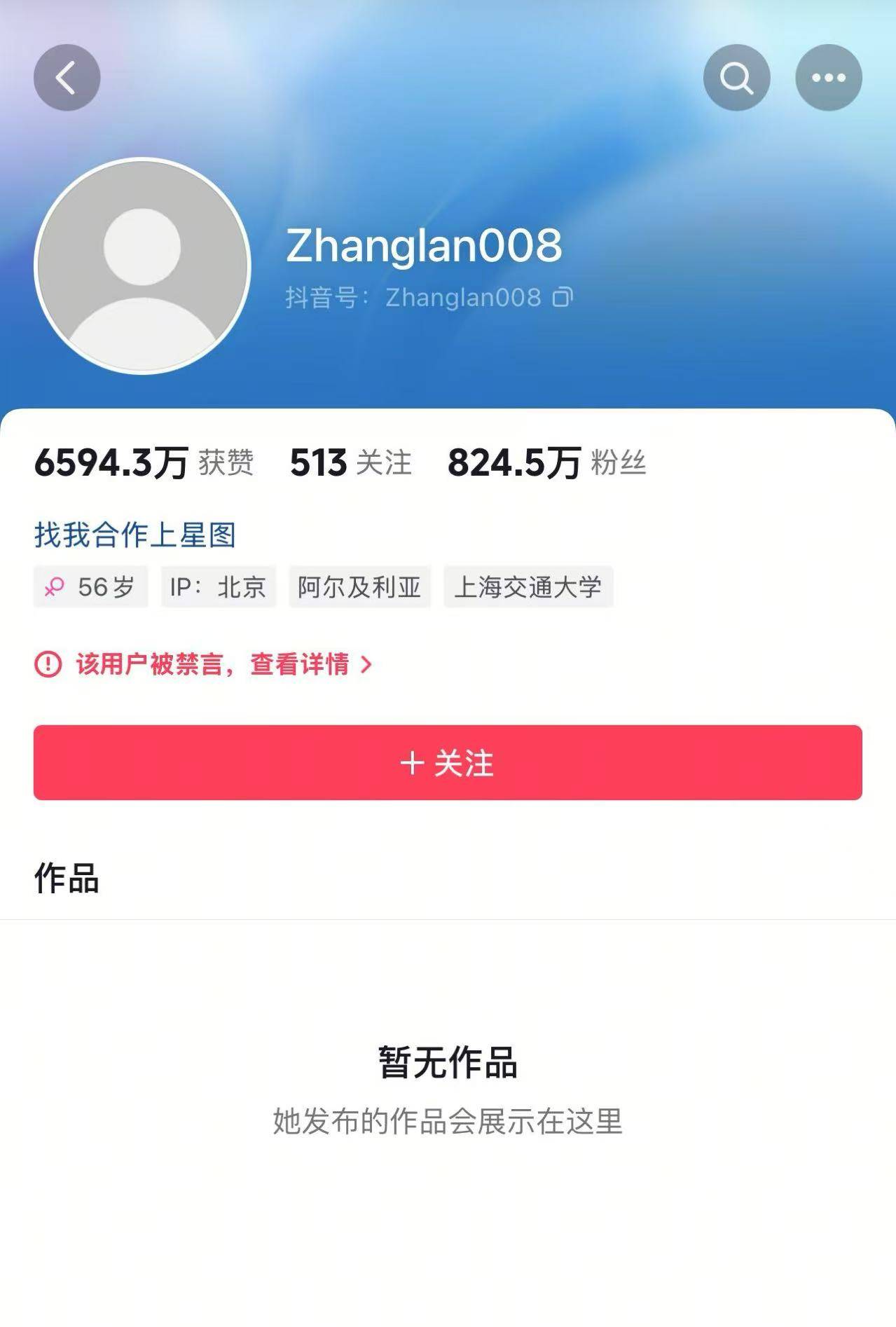Select the 作品 tab
This screenshot has height=1327, width=896.
click(x=67, y=879)
